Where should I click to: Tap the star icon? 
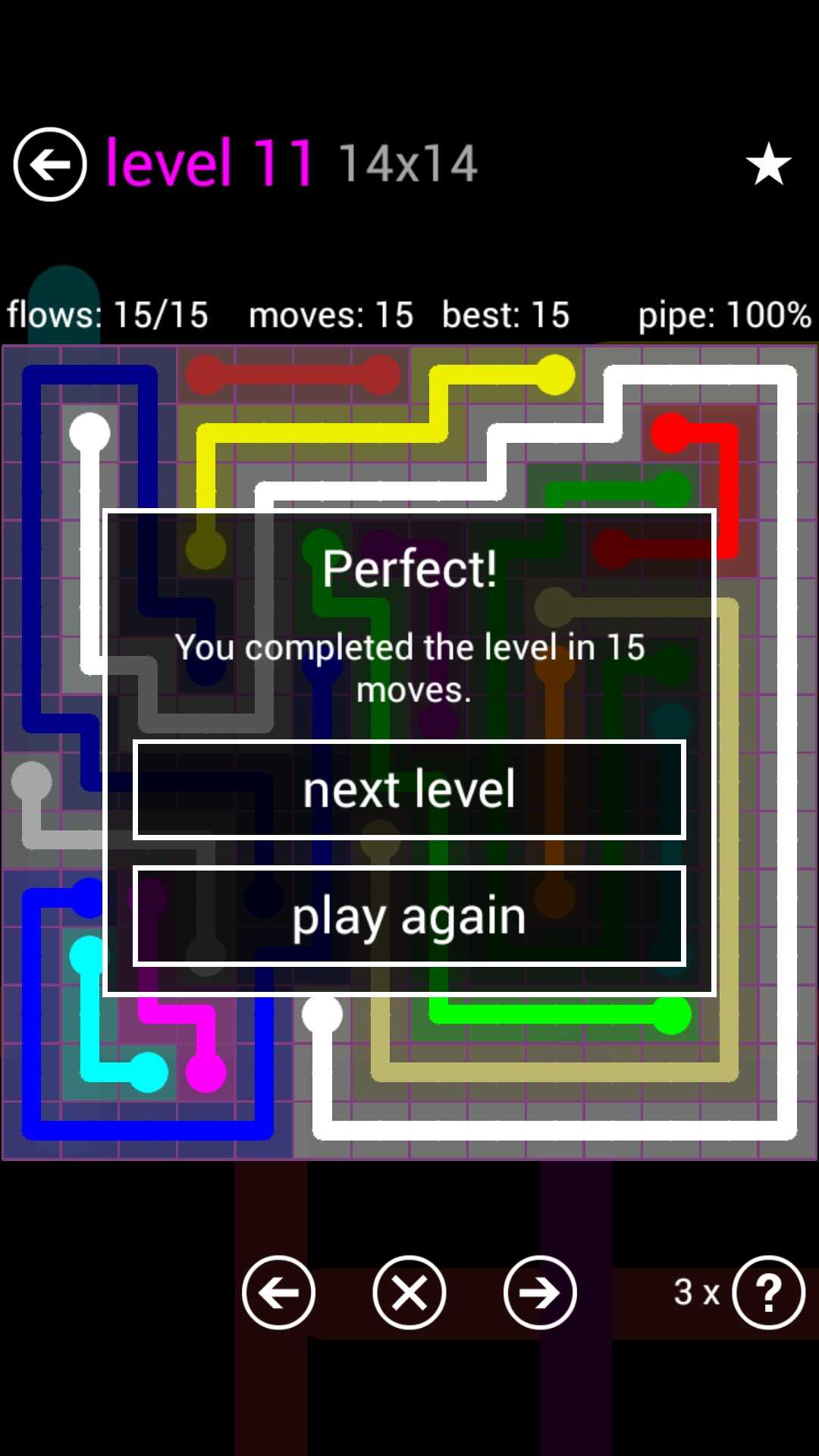[768, 165]
